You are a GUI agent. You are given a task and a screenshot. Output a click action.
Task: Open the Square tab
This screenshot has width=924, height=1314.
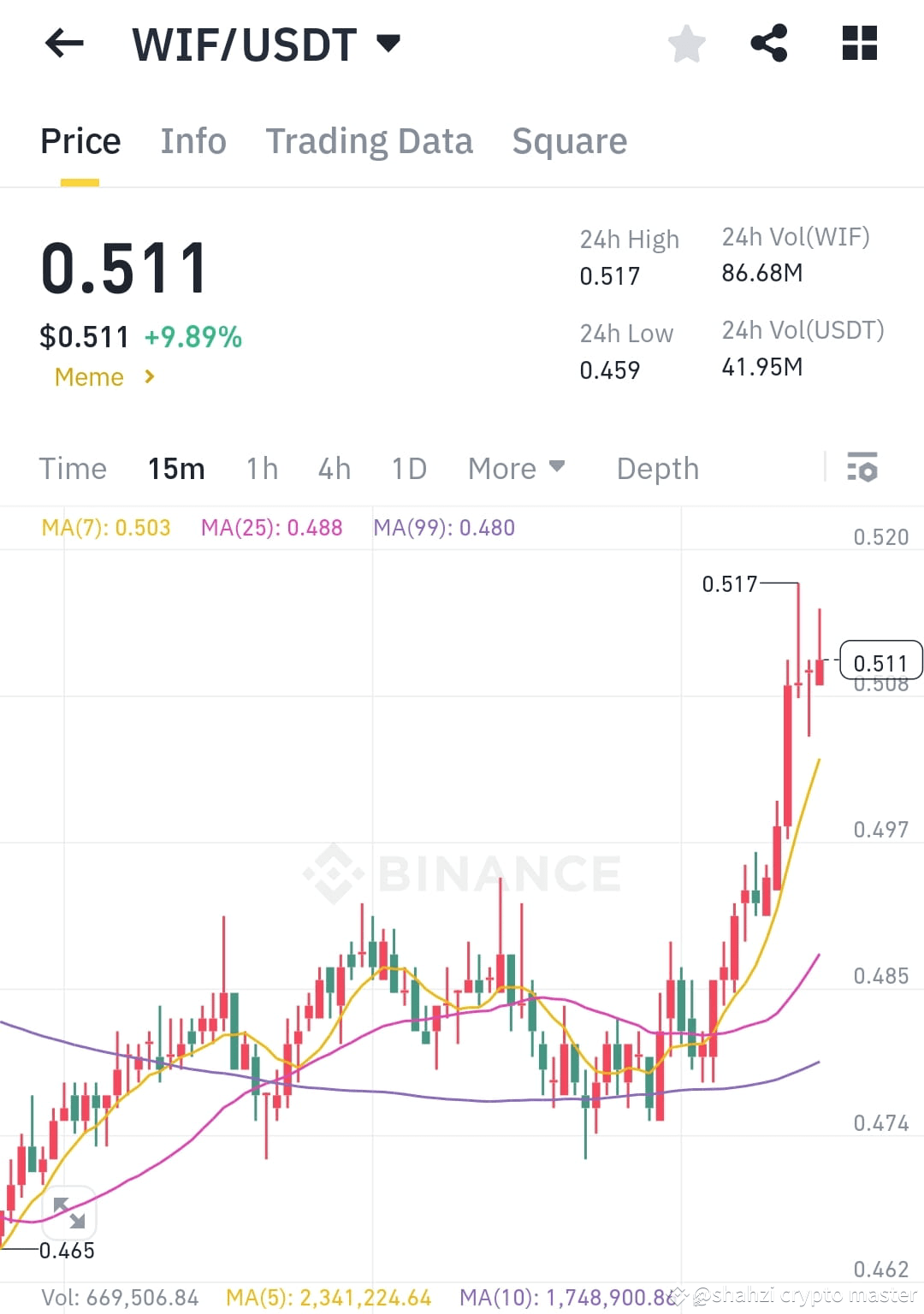click(569, 140)
